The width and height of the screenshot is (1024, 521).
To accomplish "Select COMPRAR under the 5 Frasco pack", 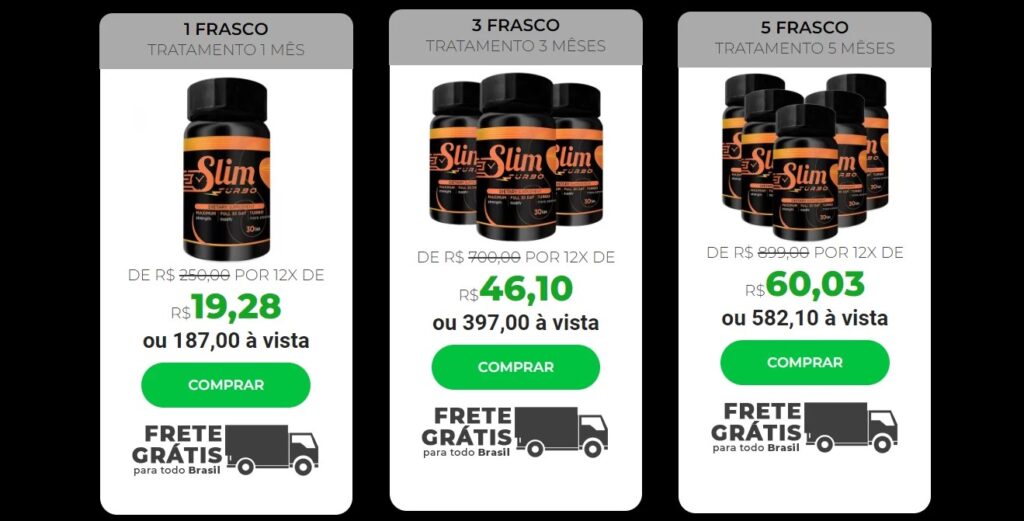I will [804, 362].
